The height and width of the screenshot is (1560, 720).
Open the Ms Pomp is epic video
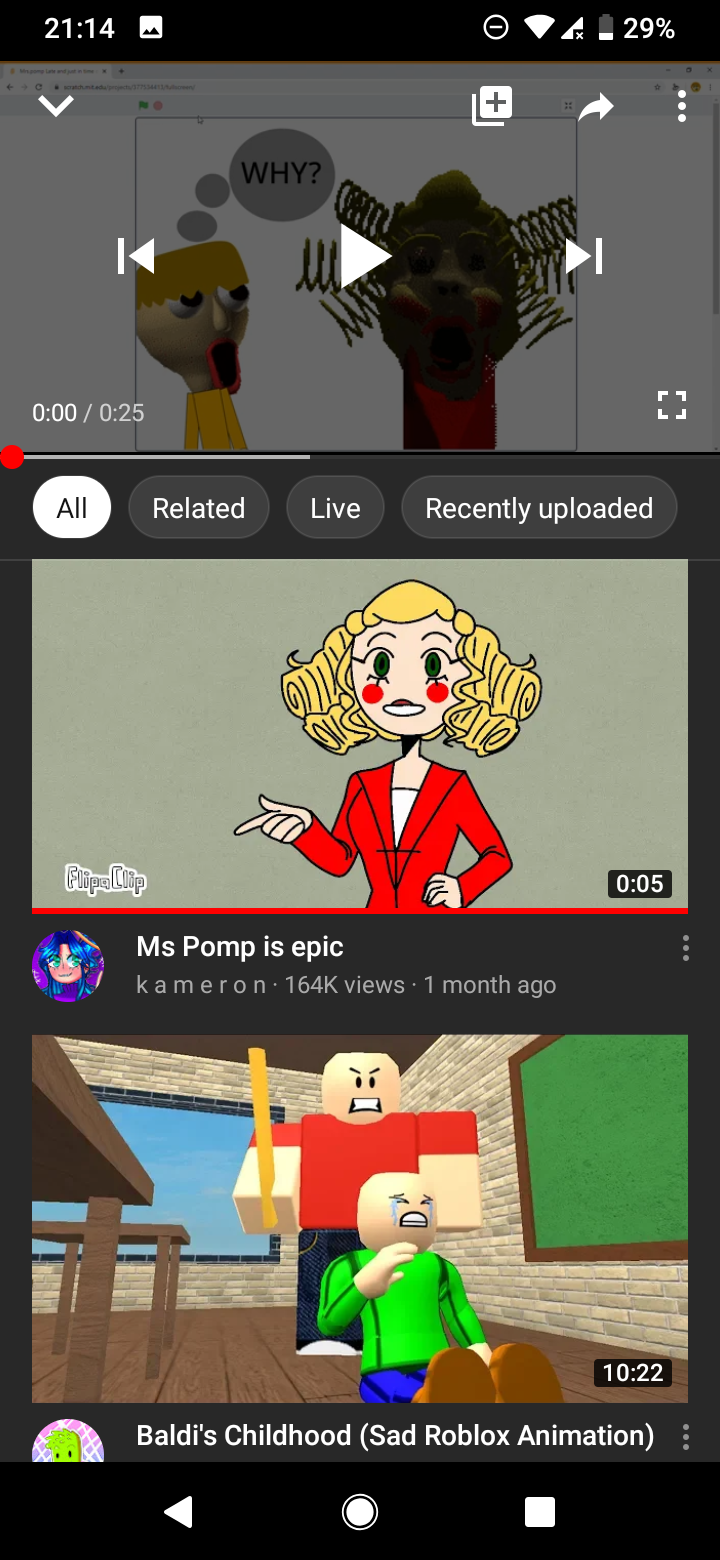click(x=360, y=735)
